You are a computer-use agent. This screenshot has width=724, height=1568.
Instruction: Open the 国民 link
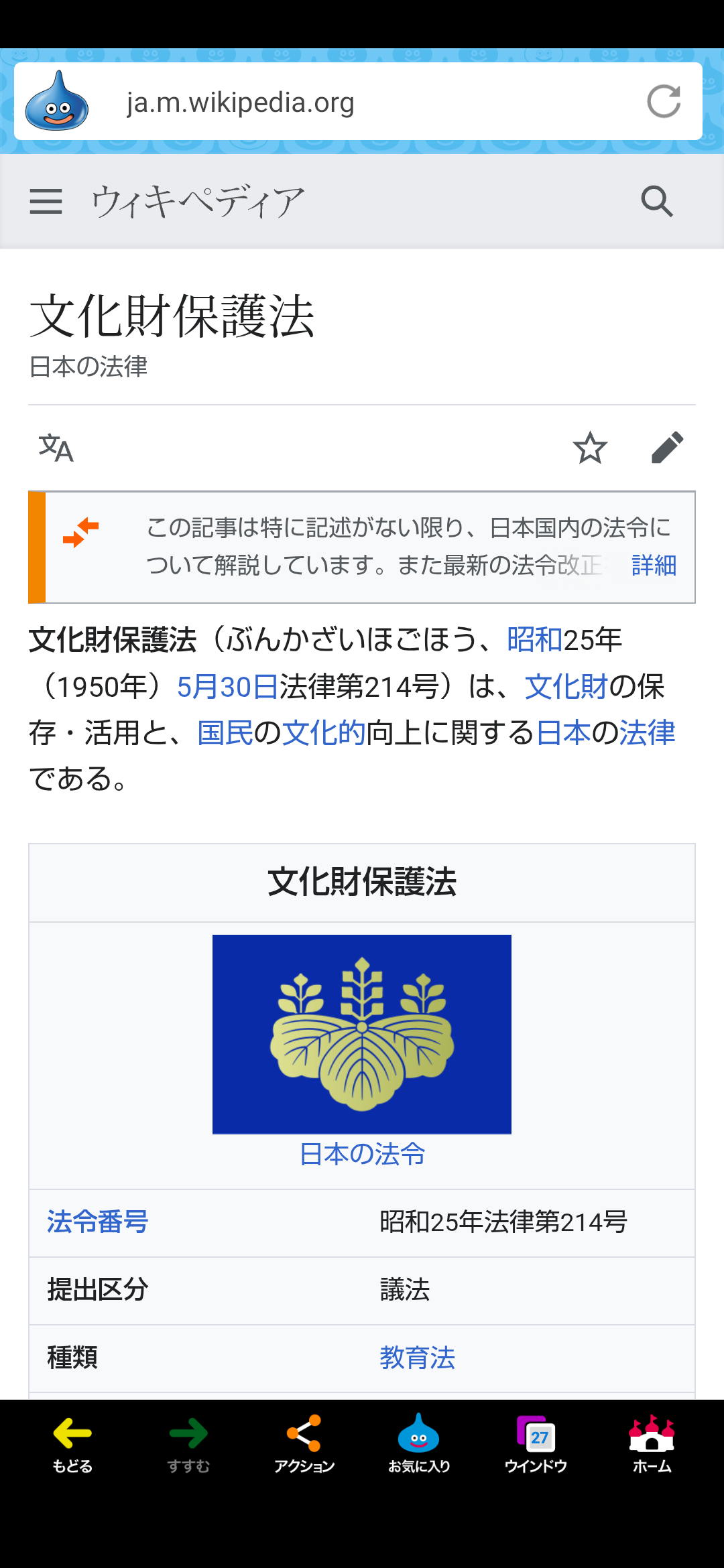pos(225,732)
